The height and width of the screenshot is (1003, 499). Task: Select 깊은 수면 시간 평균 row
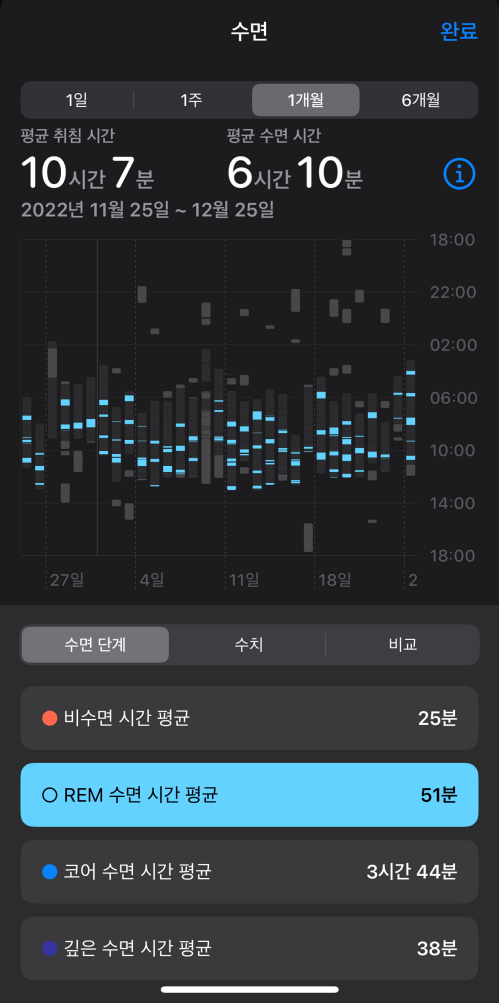point(250,948)
